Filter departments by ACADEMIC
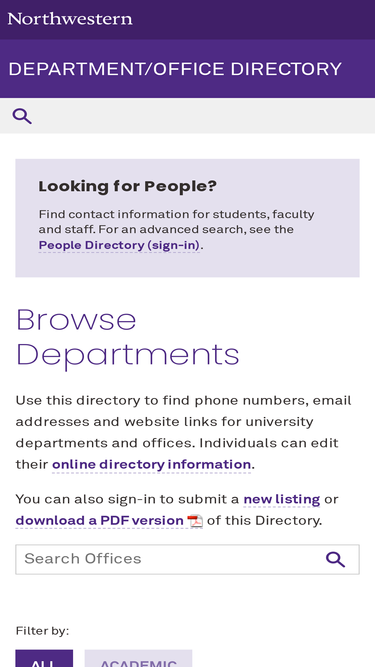The width and height of the screenshot is (375, 667). [139, 658]
